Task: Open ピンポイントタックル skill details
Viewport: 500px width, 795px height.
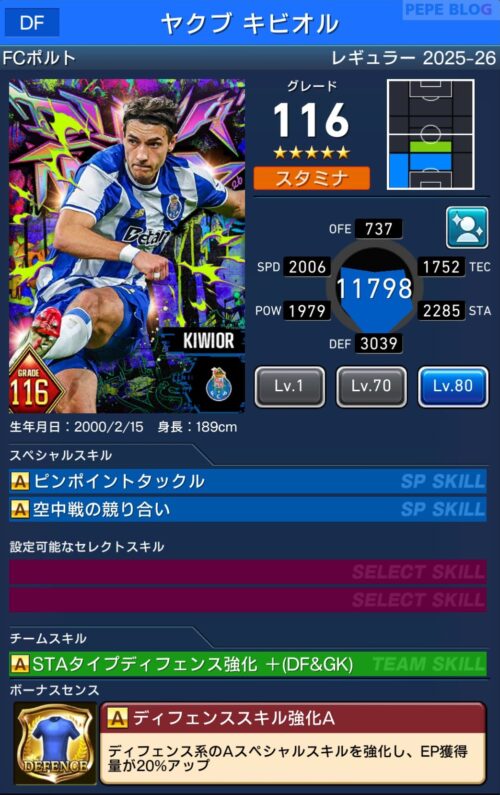Action: [248, 481]
